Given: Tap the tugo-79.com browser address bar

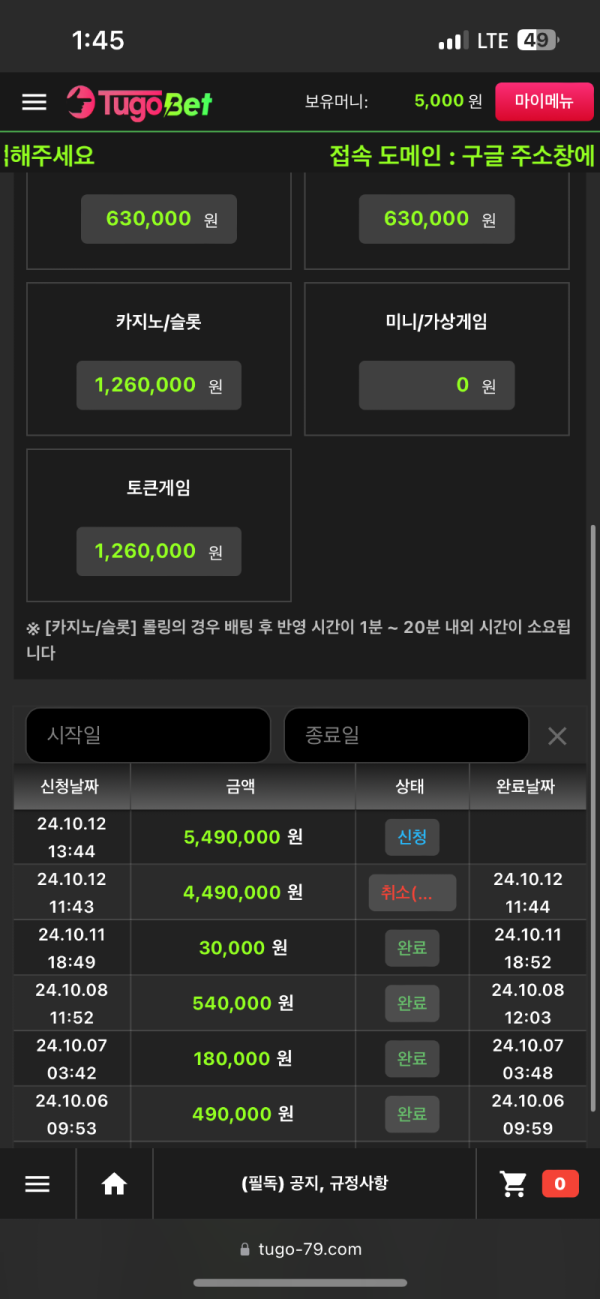Looking at the screenshot, I should point(300,1249).
